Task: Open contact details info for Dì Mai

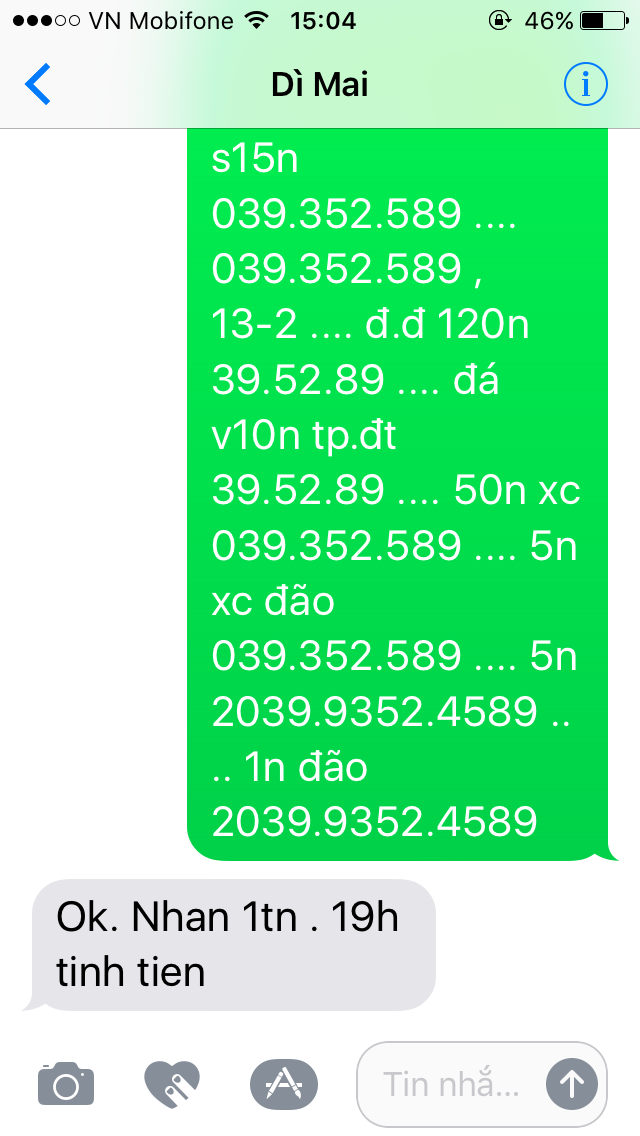Action: pos(585,85)
